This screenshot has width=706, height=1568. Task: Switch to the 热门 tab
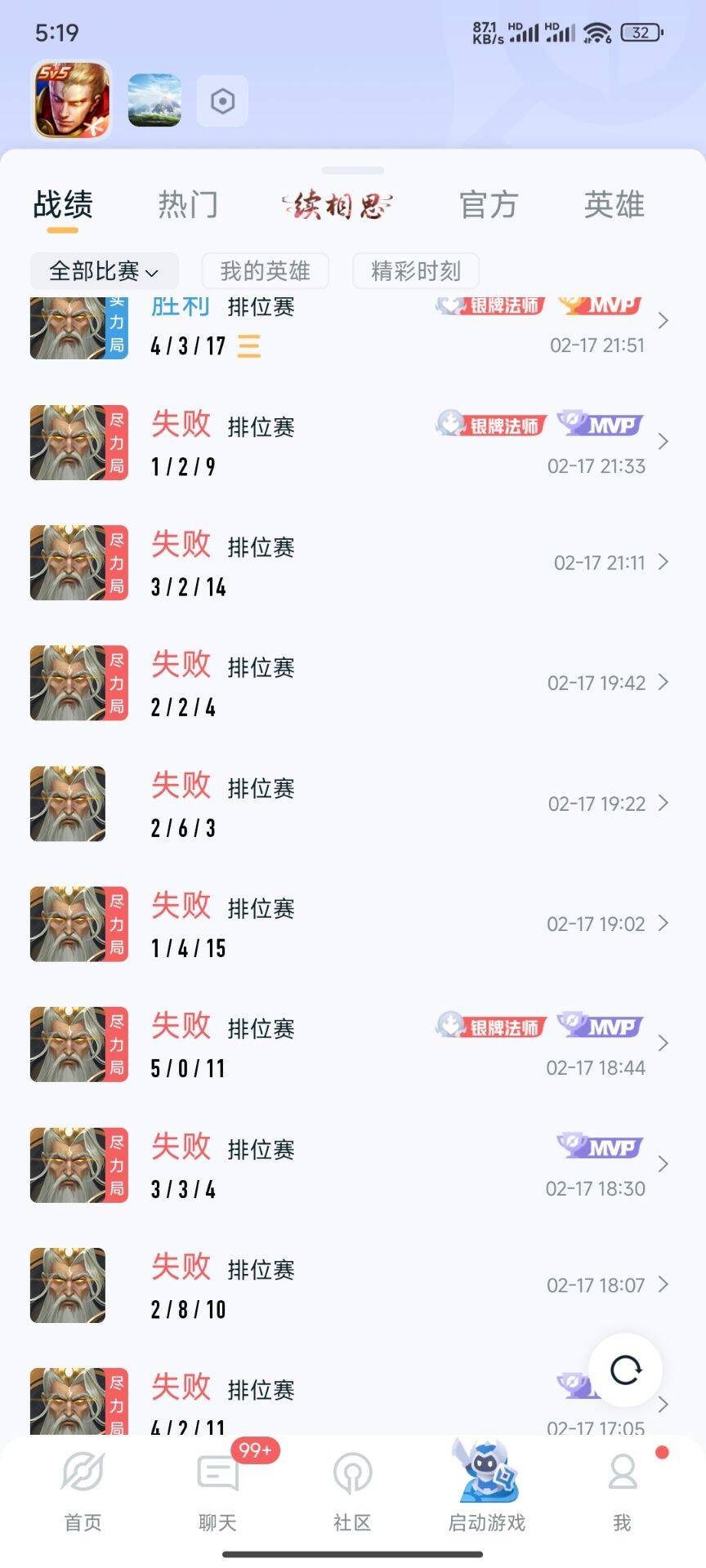coord(188,204)
